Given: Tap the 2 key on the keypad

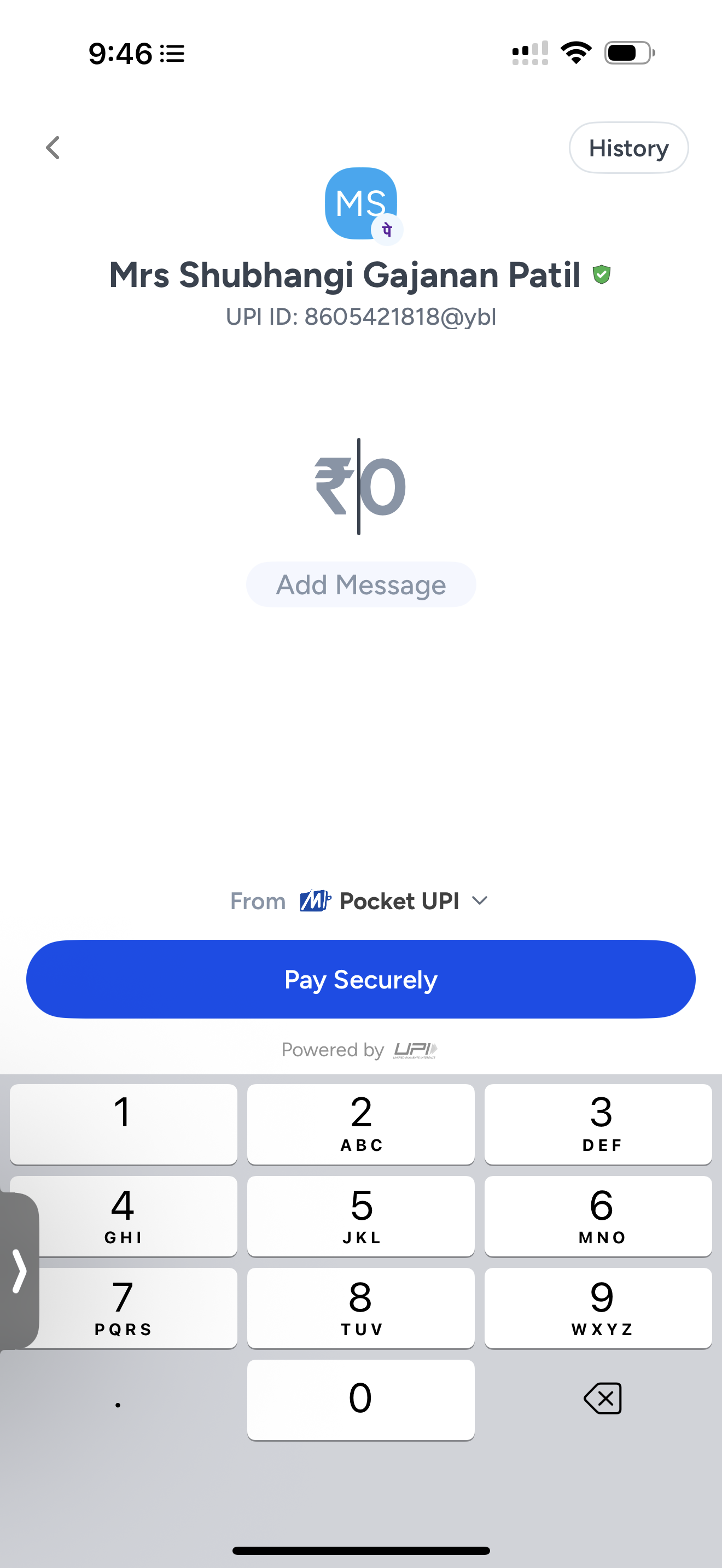Looking at the screenshot, I should (361, 1124).
